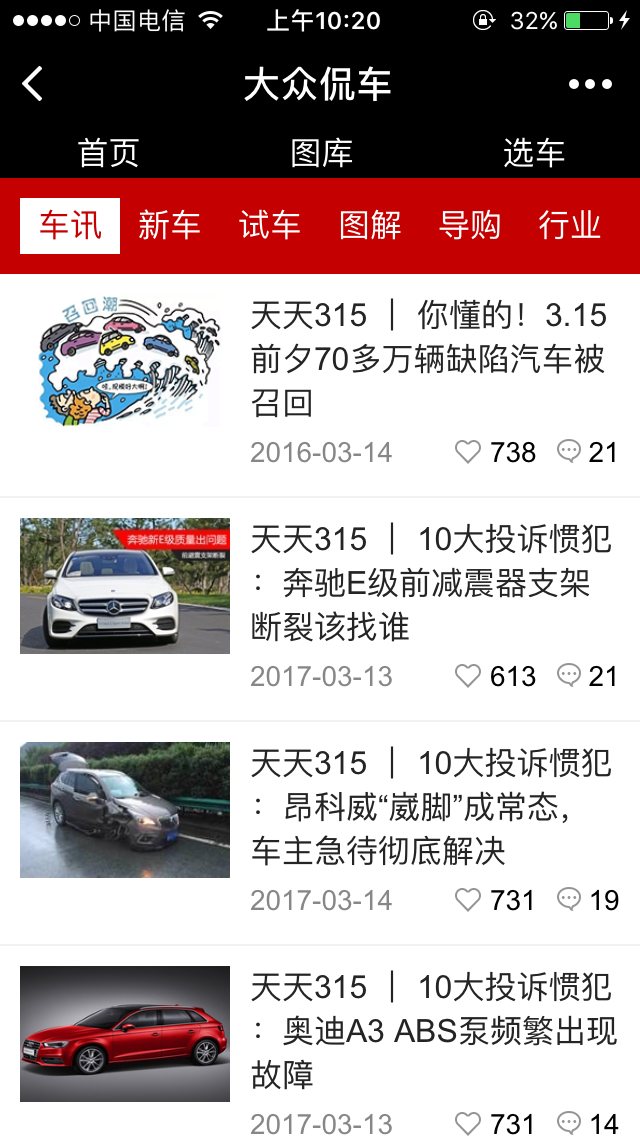Select the 车讯 category
This screenshot has width=640, height=1136.
pos(70,226)
